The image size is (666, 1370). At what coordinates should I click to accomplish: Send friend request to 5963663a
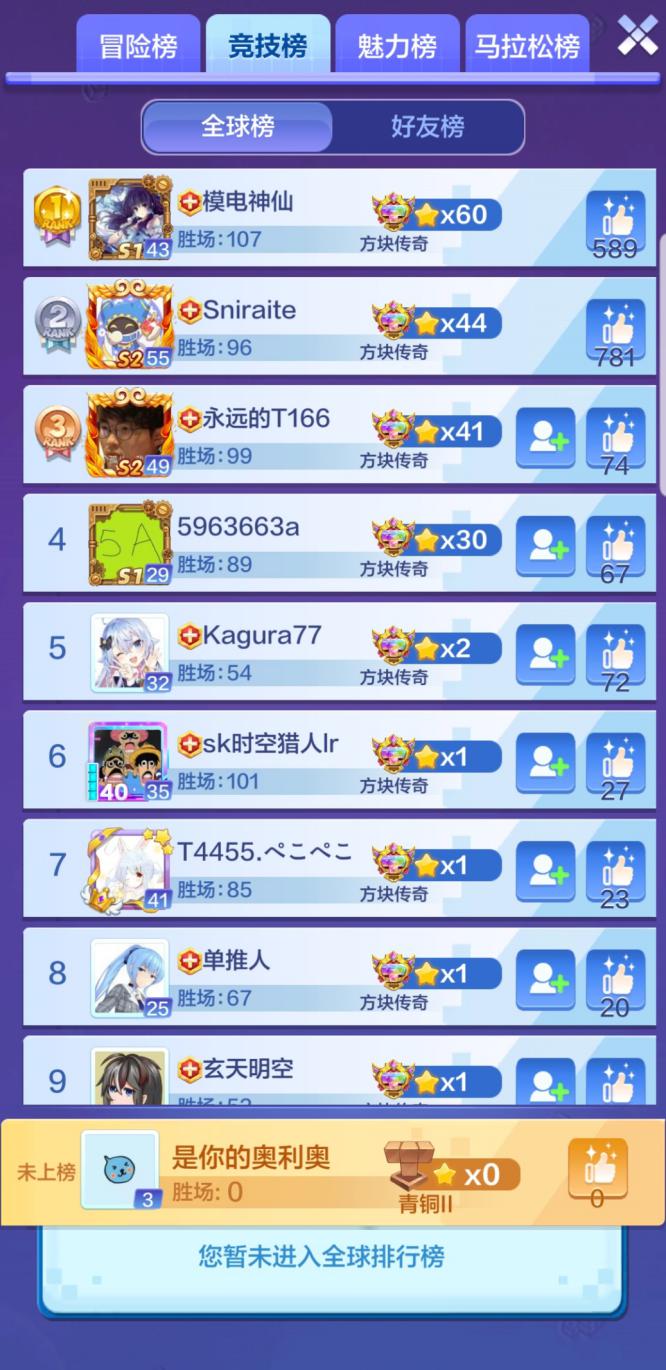coord(545,546)
